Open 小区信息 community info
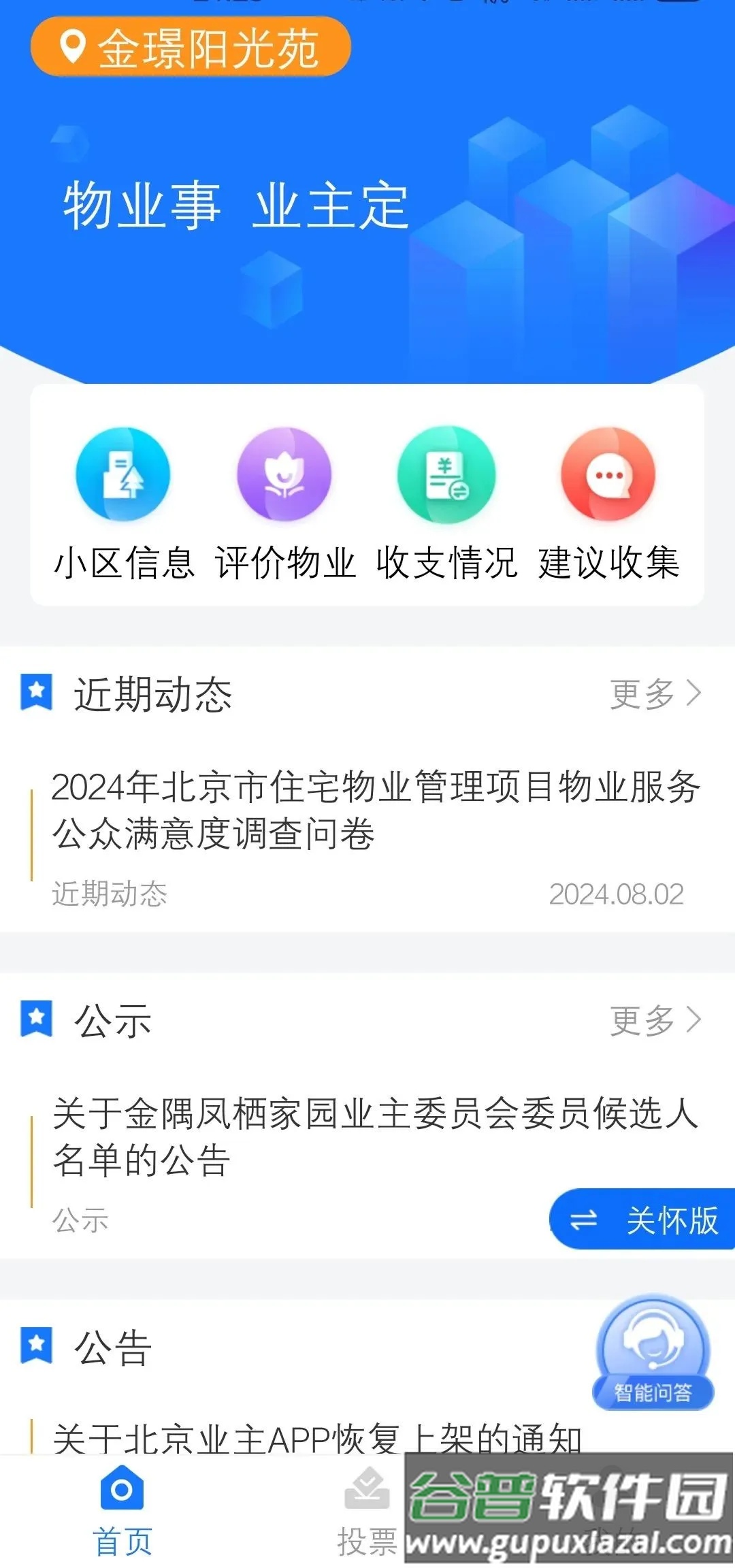The width and height of the screenshot is (735, 1568). click(x=123, y=504)
